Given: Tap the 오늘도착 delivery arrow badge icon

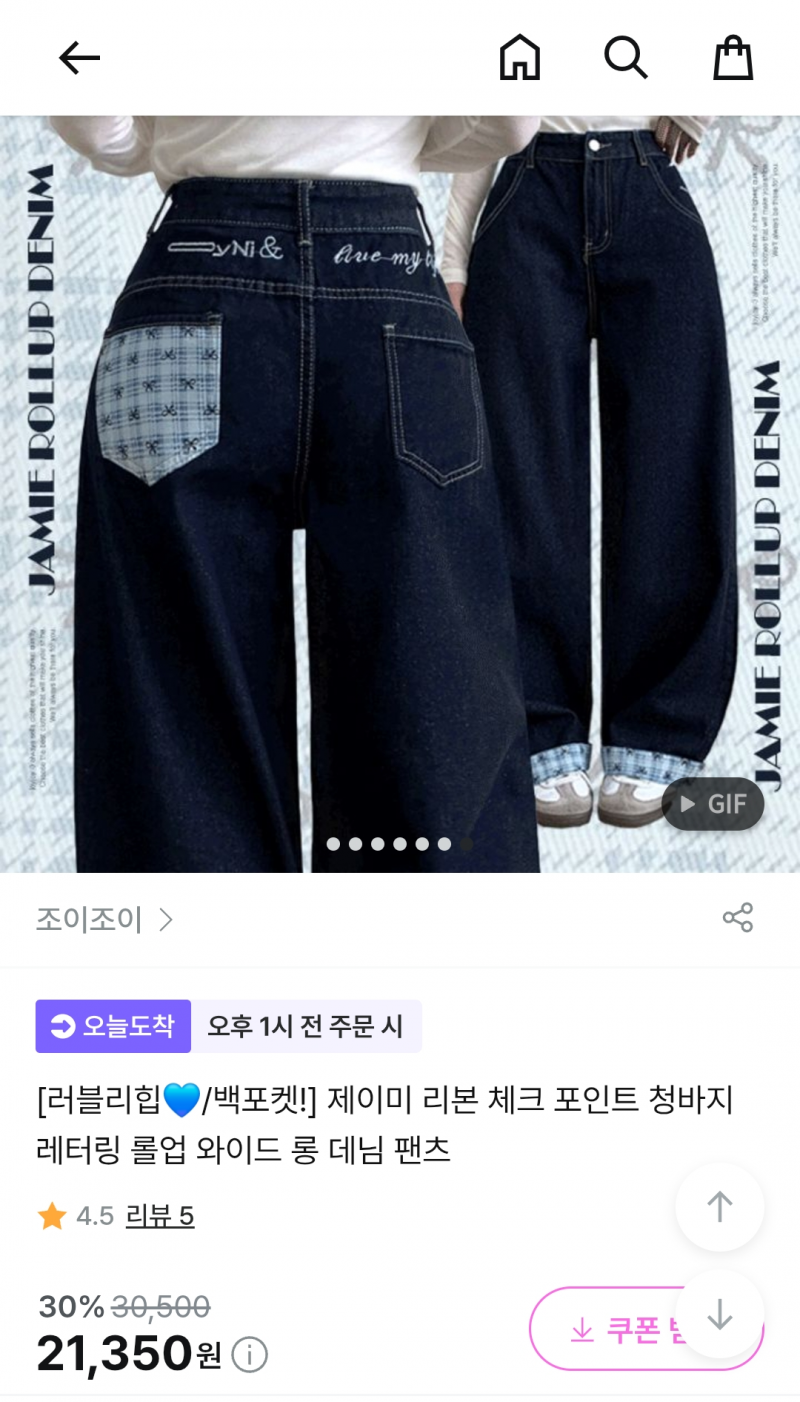Looking at the screenshot, I should coord(67,1026).
